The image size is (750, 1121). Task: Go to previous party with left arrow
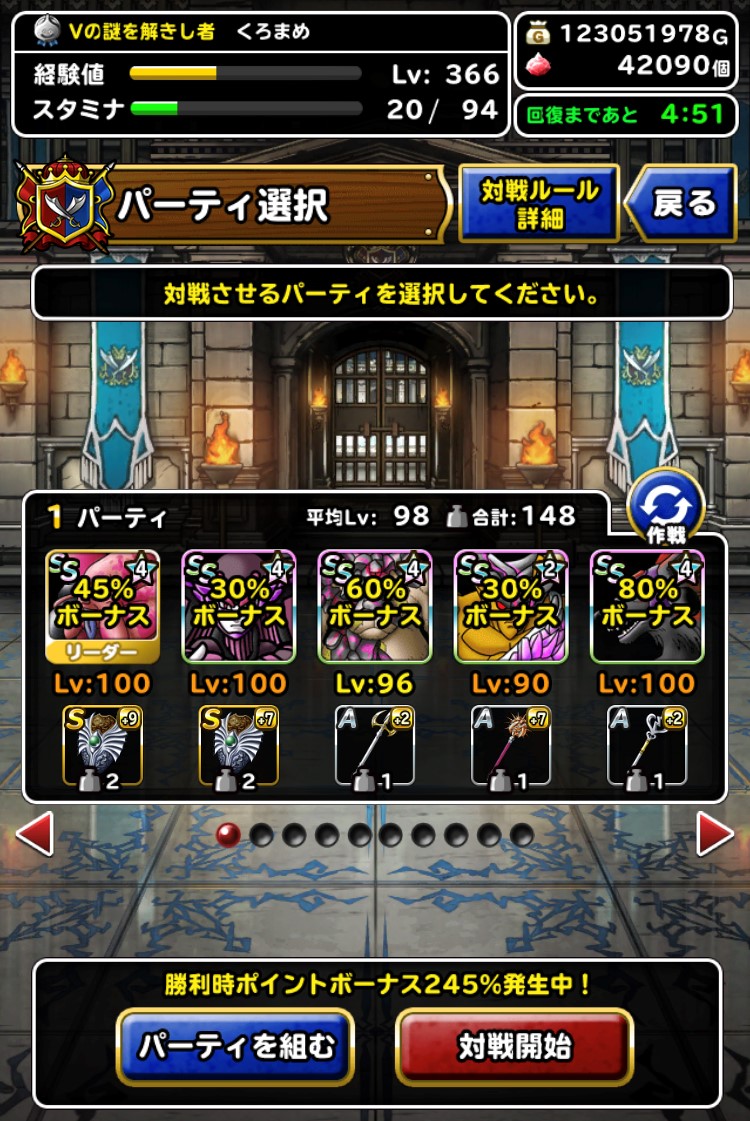pos(34,834)
